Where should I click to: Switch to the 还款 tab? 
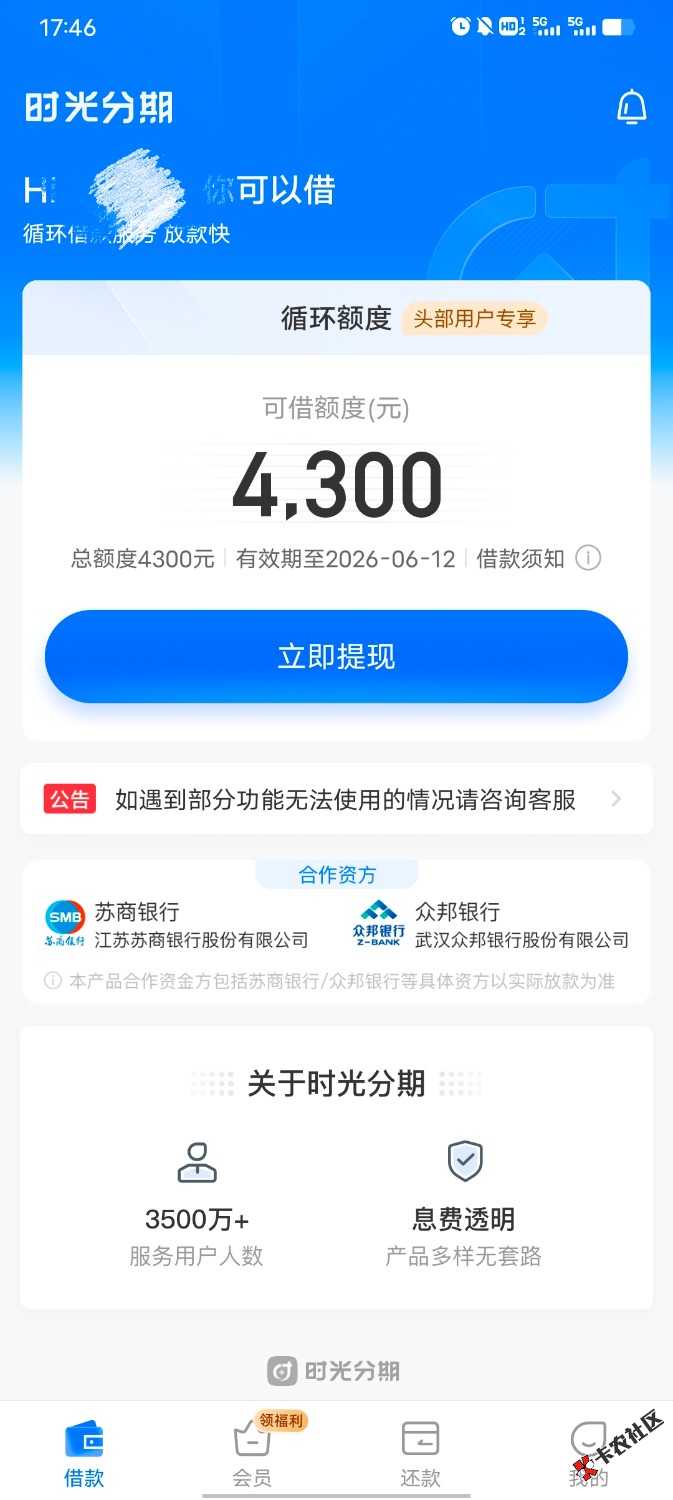pyautogui.click(x=420, y=1453)
